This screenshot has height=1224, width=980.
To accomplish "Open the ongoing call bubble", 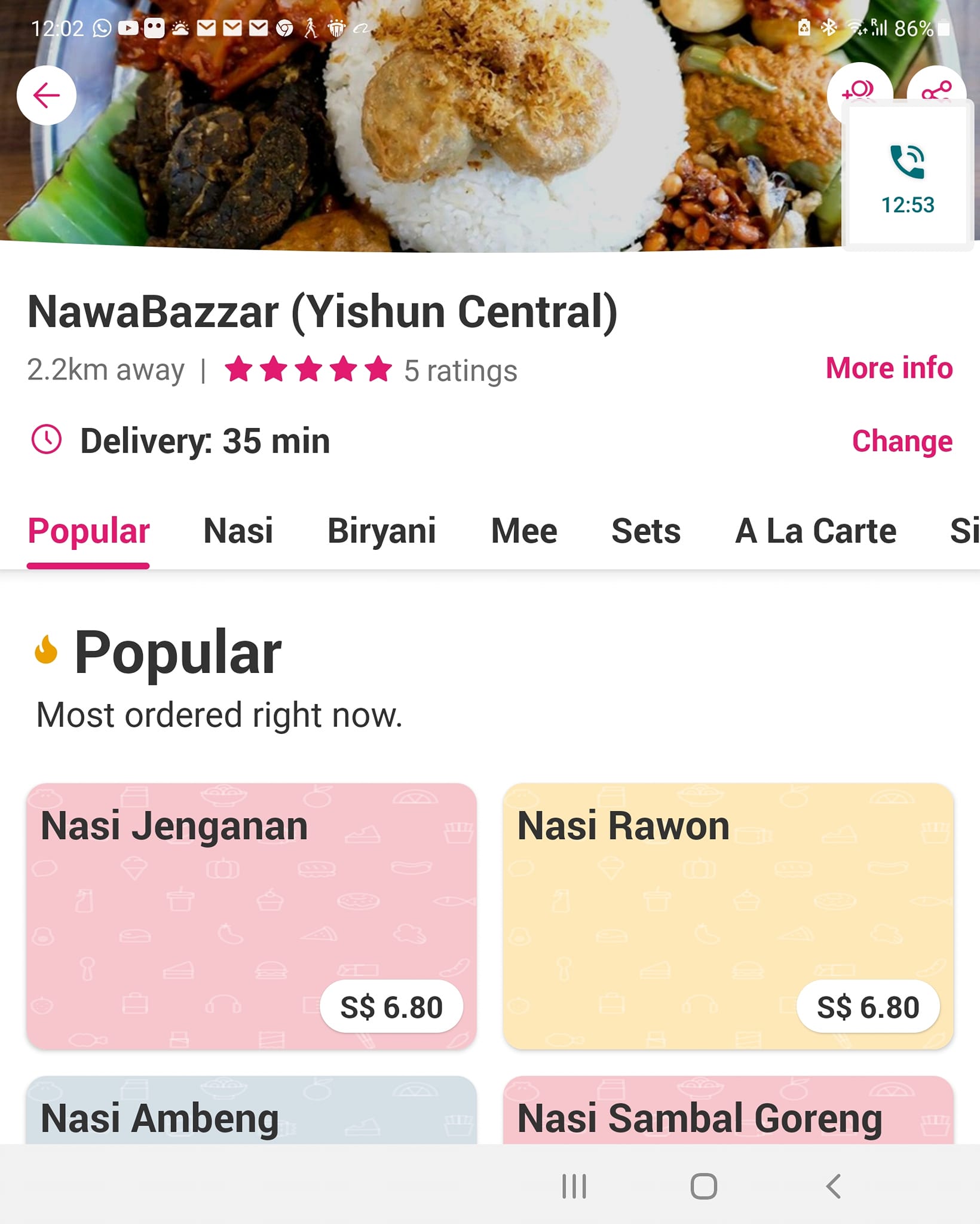I will click(x=908, y=178).
